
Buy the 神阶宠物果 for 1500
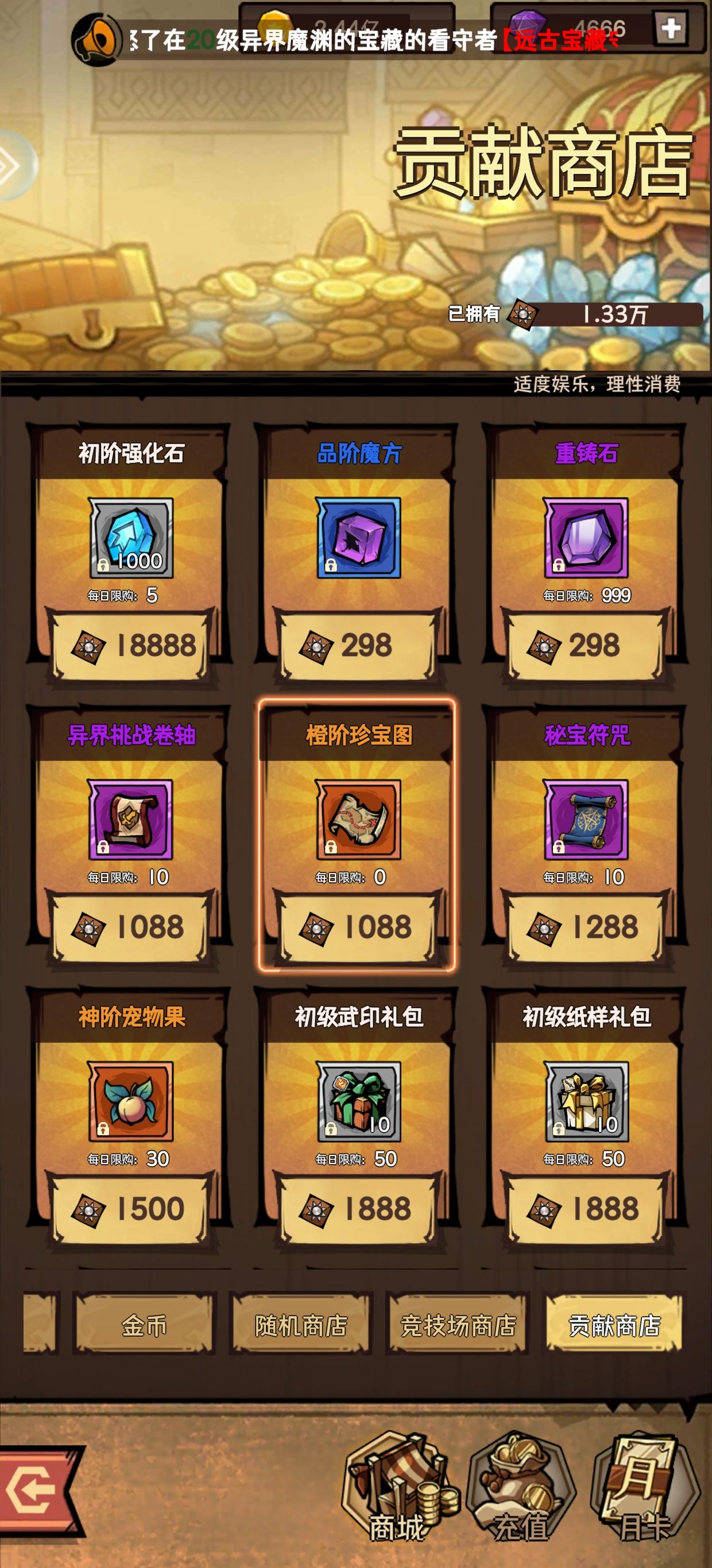click(130, 1208)
